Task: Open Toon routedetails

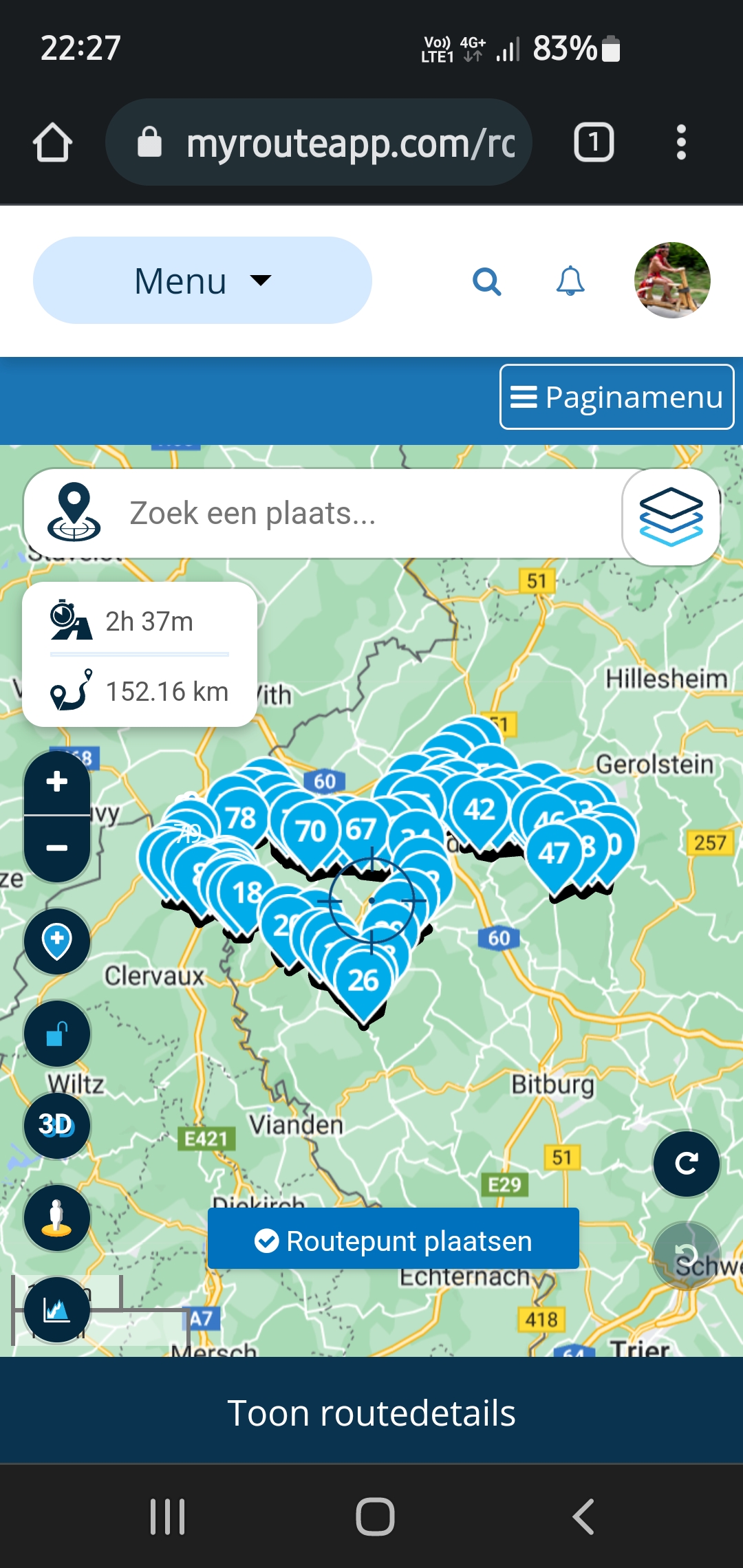Action: tap(371, 1413)
